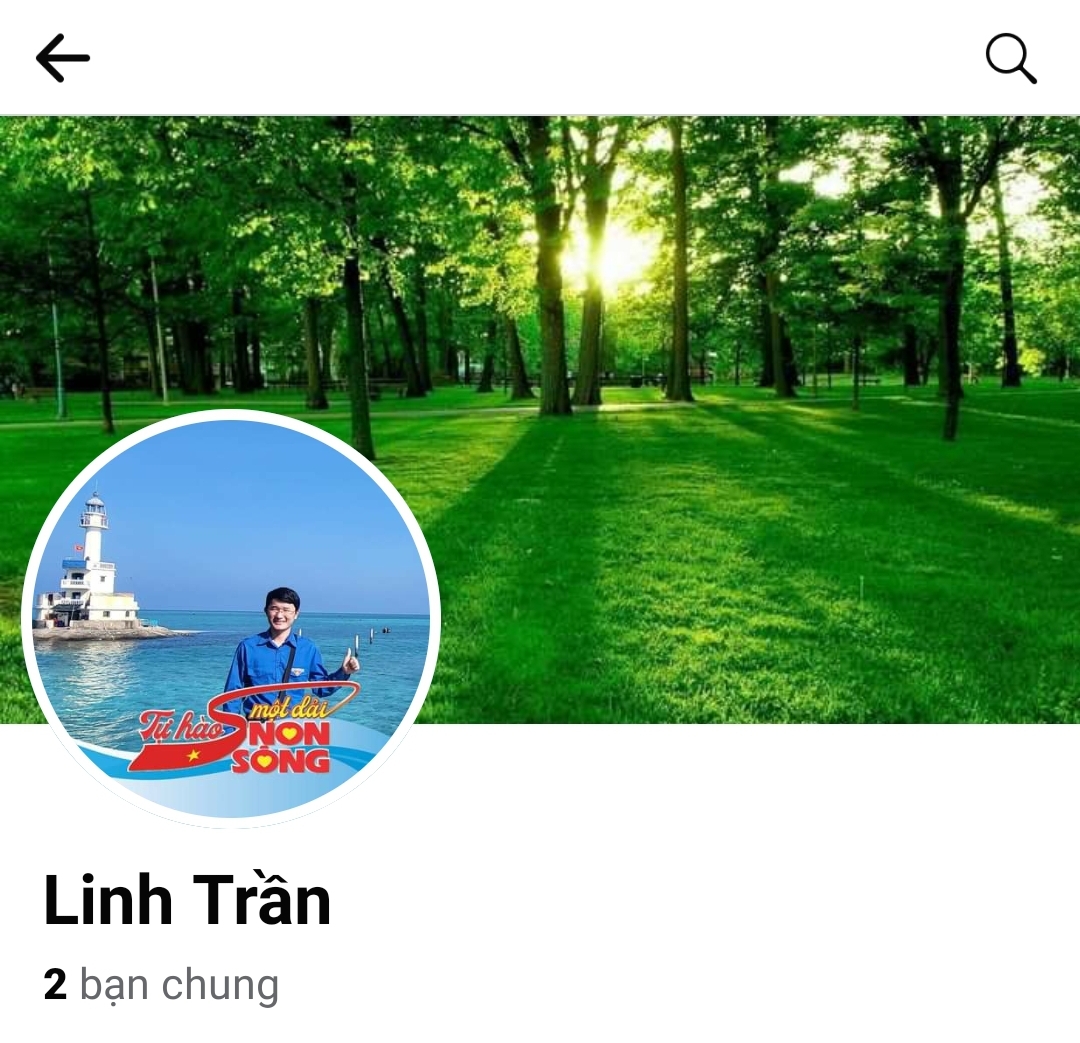Open search with the magnifier icon
The image size is (1080, 1043).
[1010, 58]
